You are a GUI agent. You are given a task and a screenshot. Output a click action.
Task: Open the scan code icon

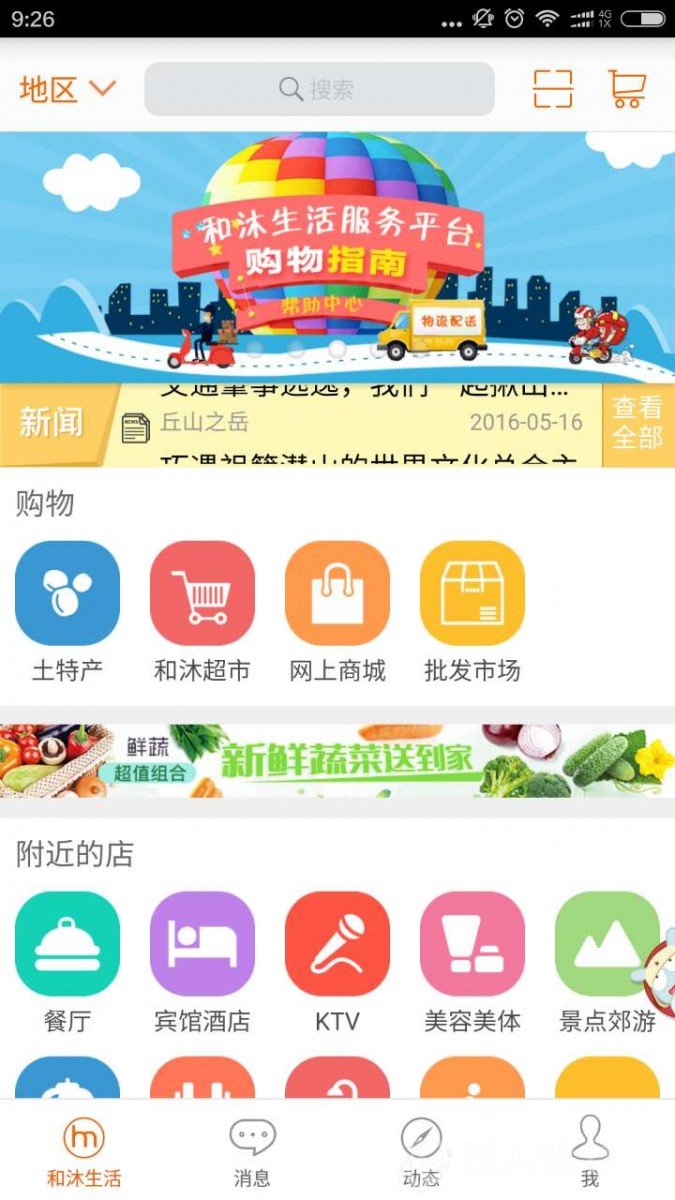[x=552, y=90]
